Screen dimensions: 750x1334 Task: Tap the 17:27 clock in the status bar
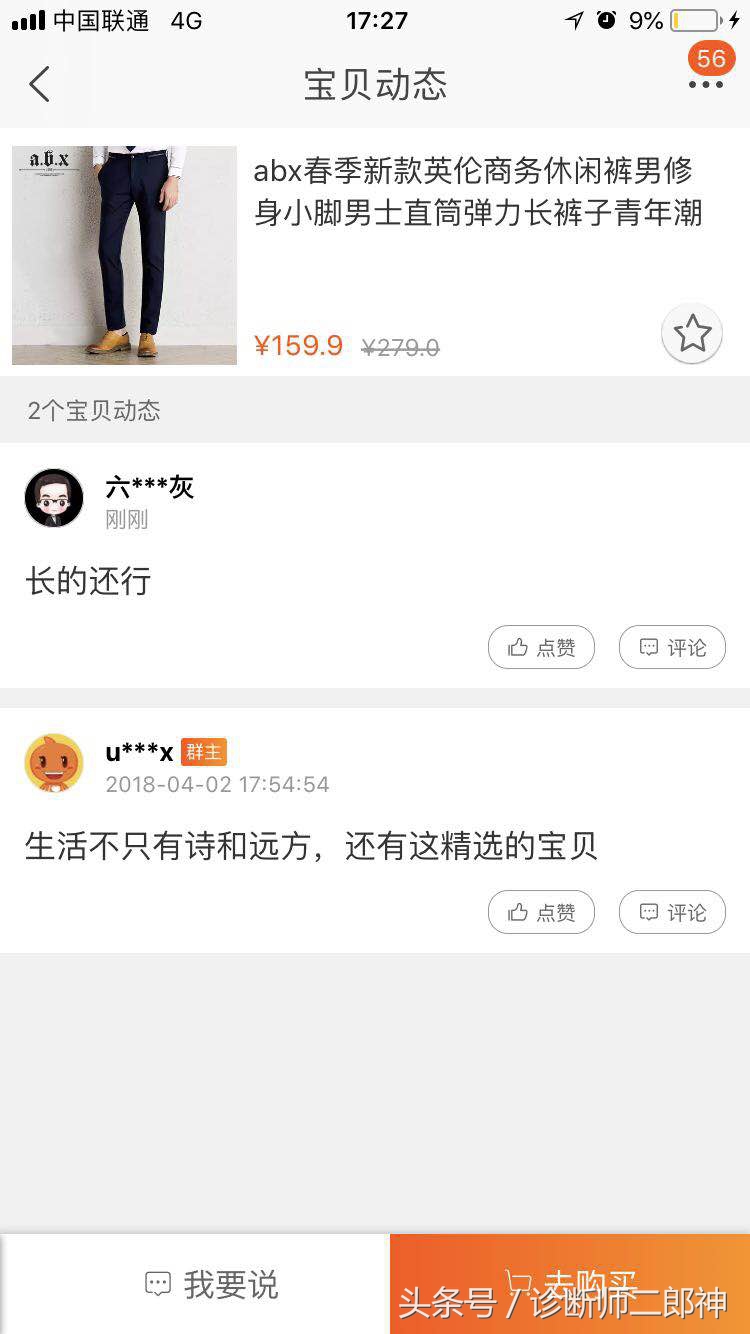(x=375, y=20)
